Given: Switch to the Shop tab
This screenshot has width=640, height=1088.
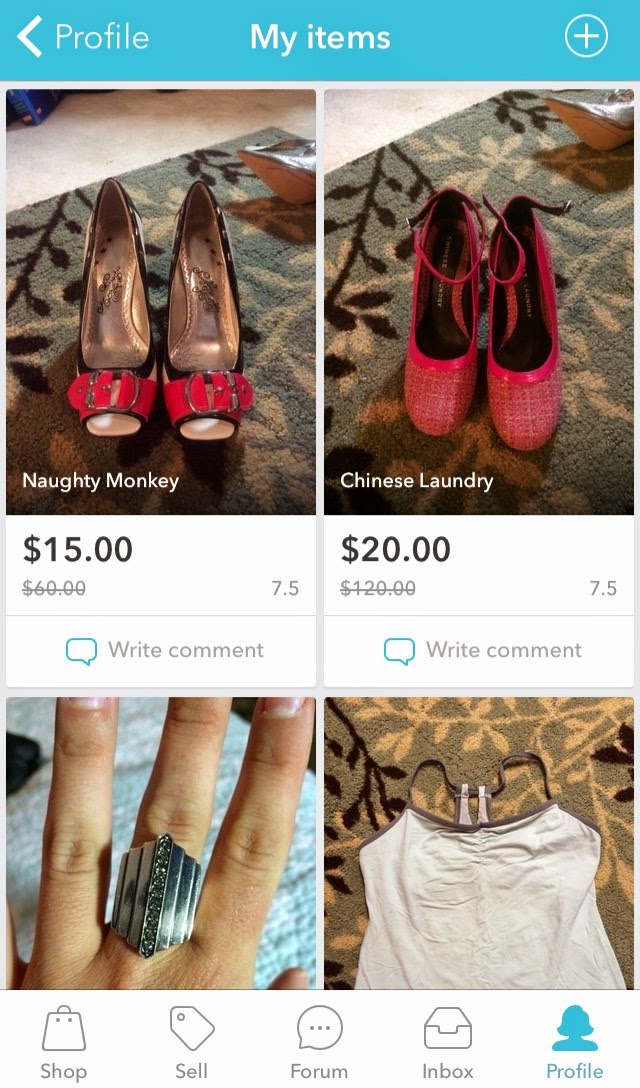Looking at the screenshot, I should tap(63, 1042).
